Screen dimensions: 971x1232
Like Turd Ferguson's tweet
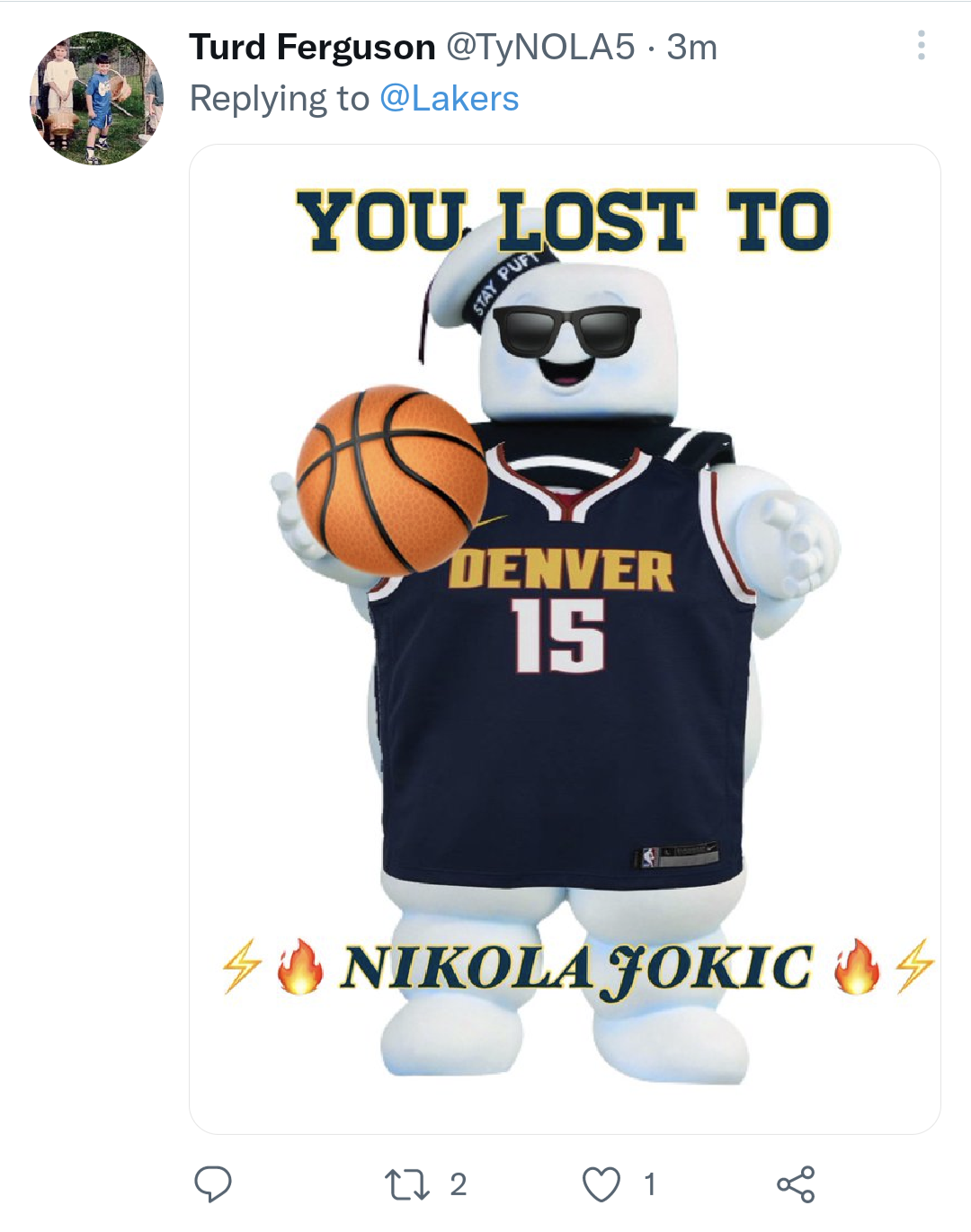601,1184
